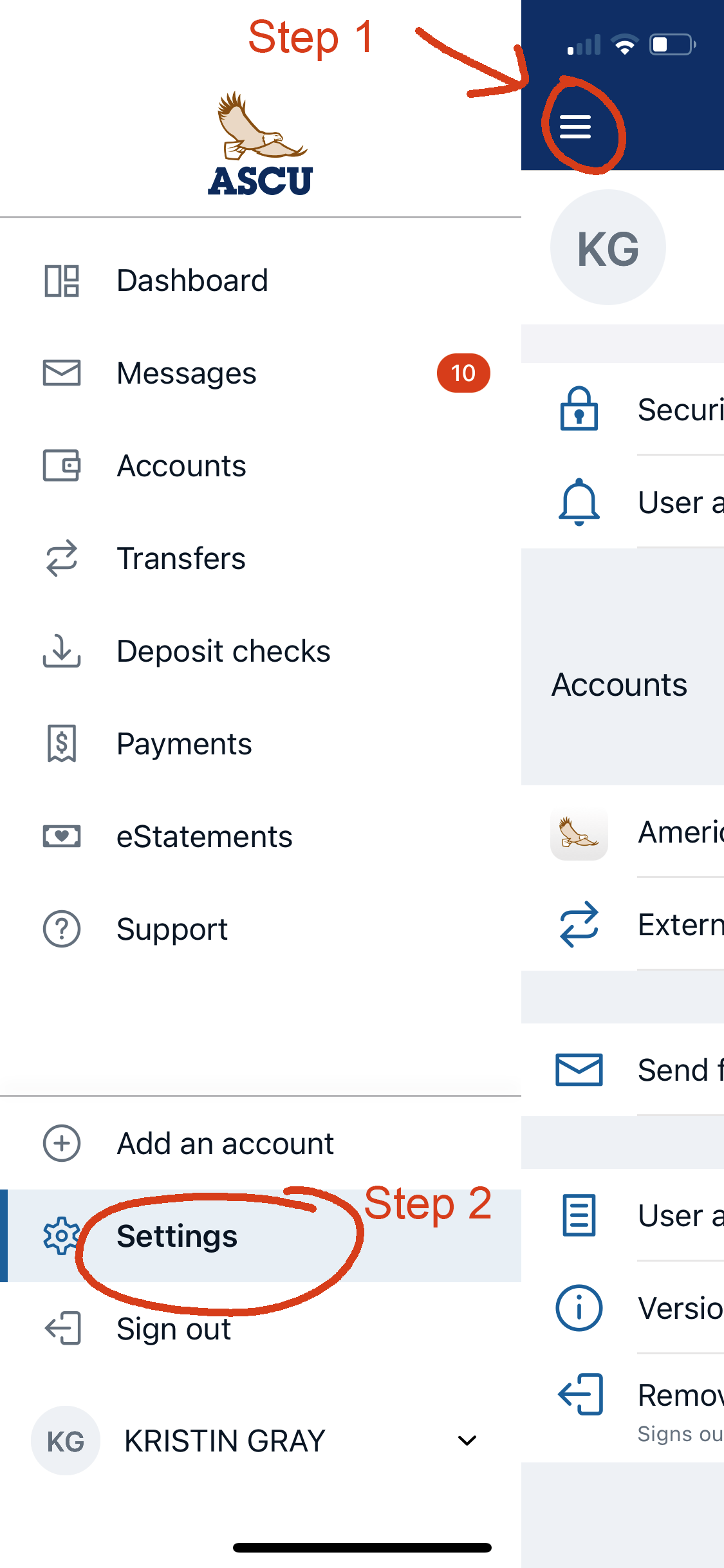Expand the Kristin Gray profile dropdown

click(467, 1441)
